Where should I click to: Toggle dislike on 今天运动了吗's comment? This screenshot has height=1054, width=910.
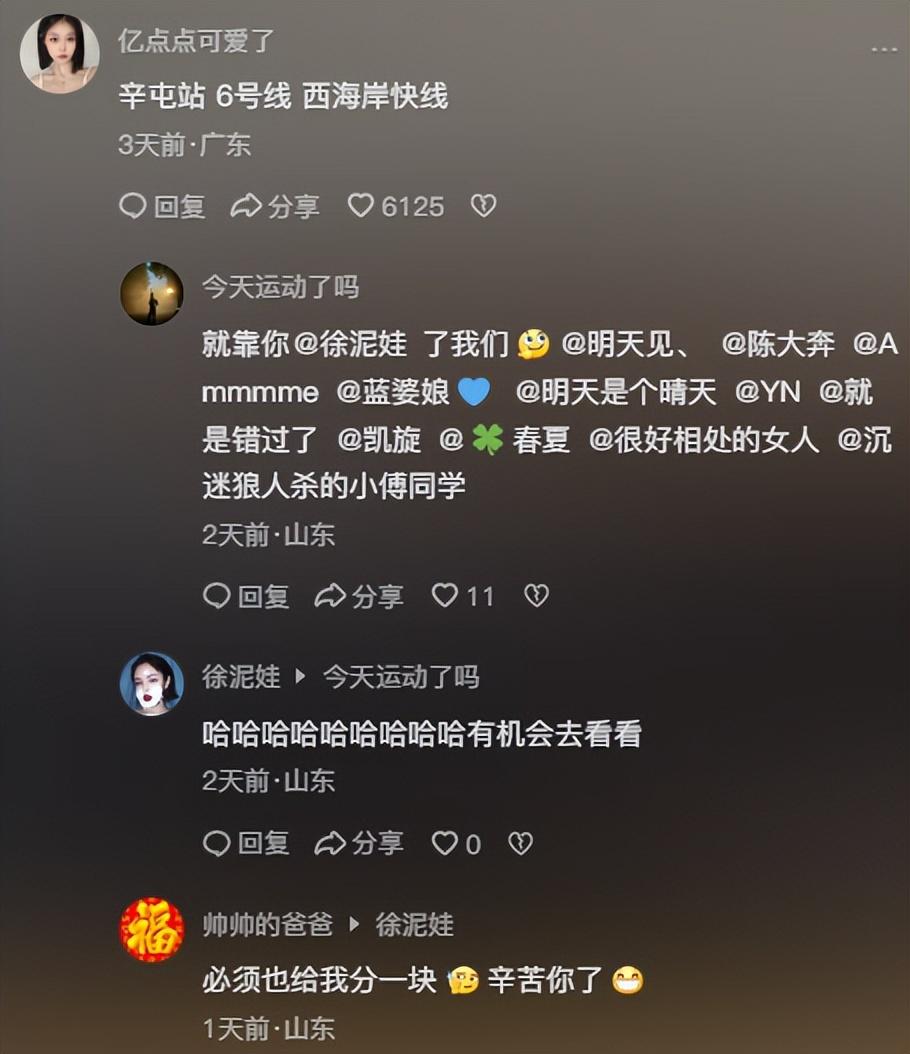pos(537,595)
